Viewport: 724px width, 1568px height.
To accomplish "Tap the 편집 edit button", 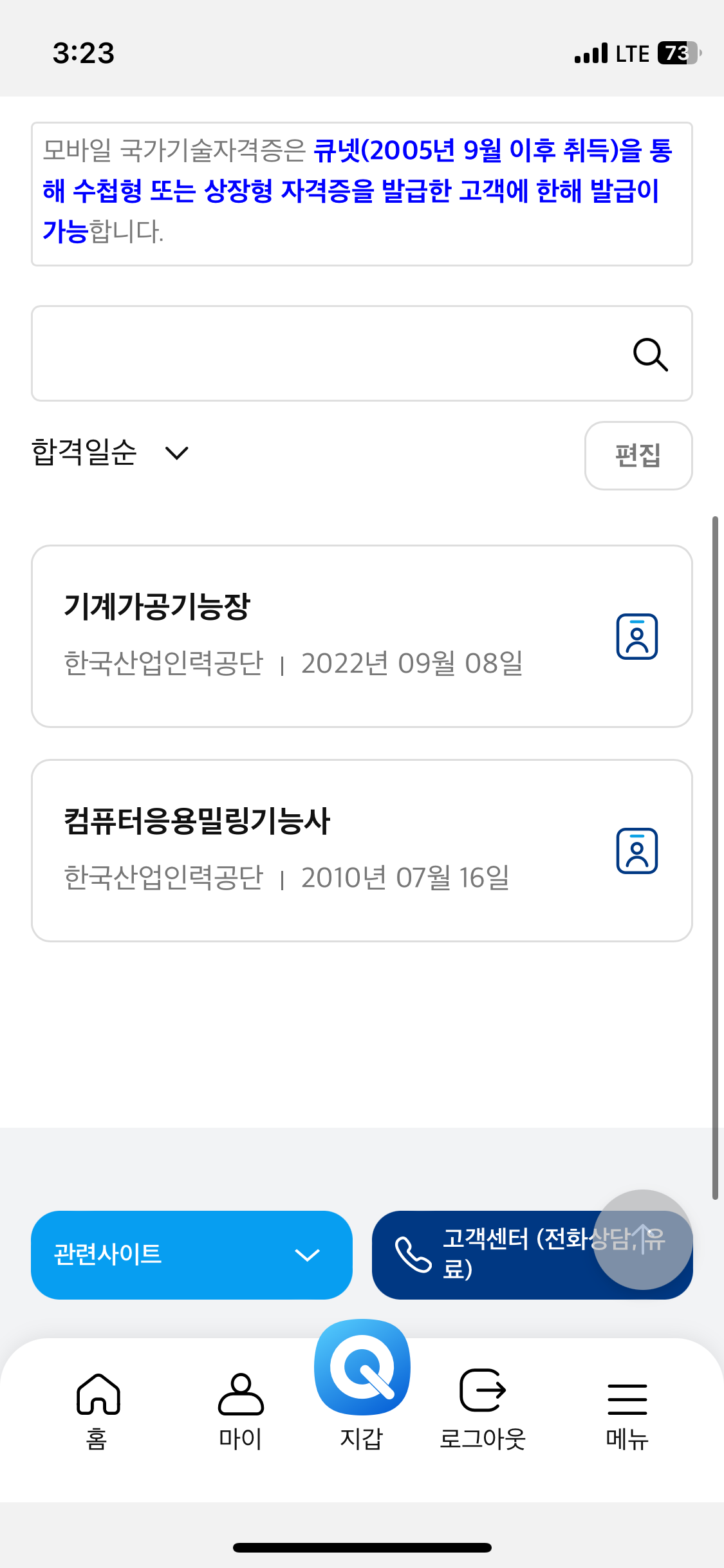I will coord(638,456).
